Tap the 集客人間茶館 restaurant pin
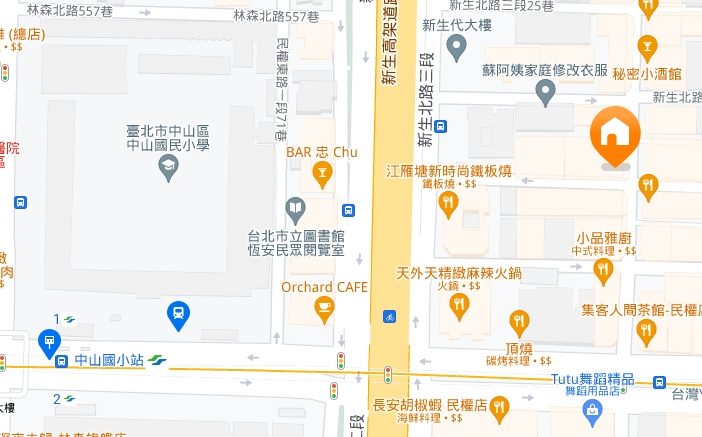 646,333
